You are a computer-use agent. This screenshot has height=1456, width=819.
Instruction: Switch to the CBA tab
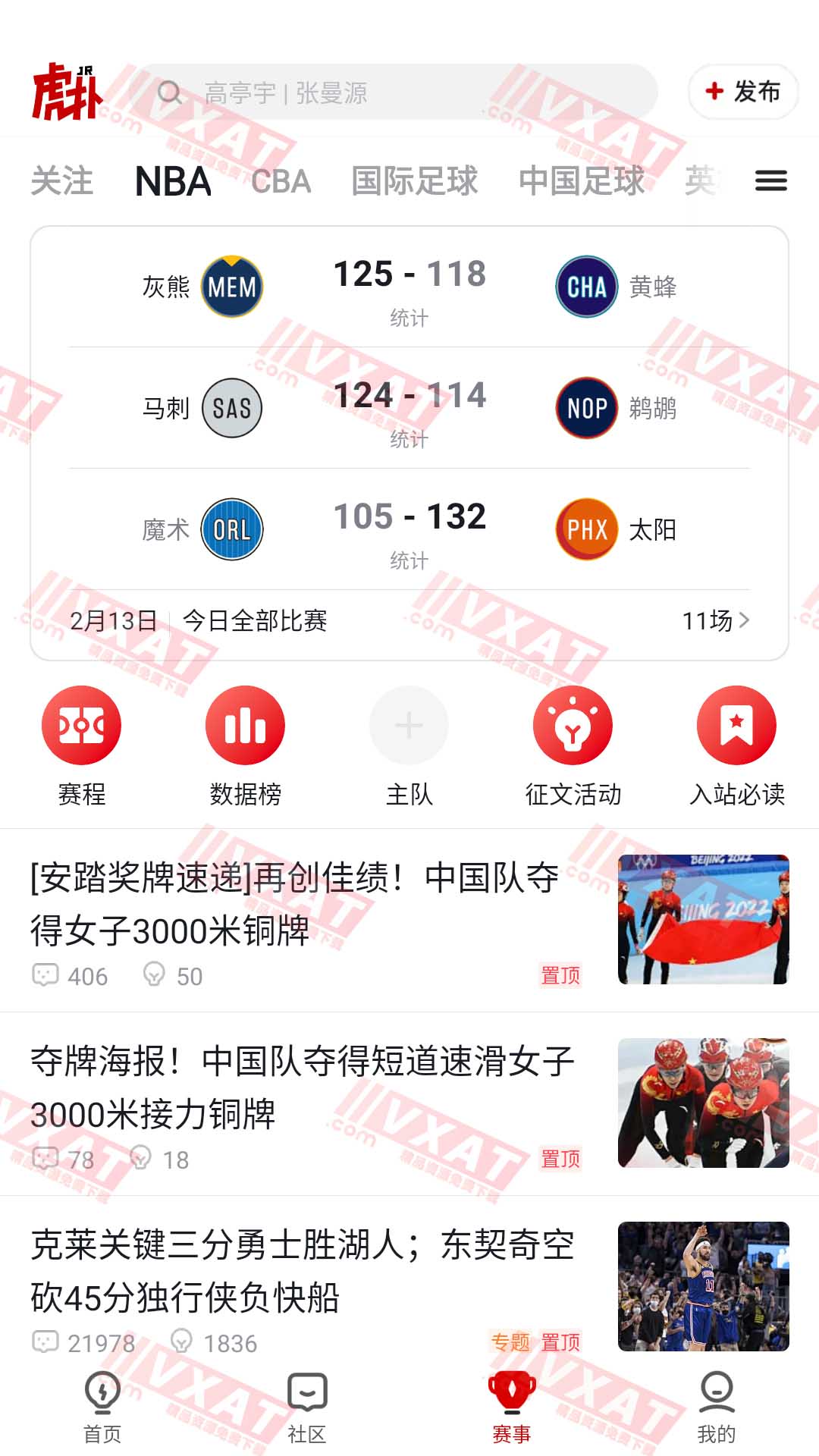[281, 180]
